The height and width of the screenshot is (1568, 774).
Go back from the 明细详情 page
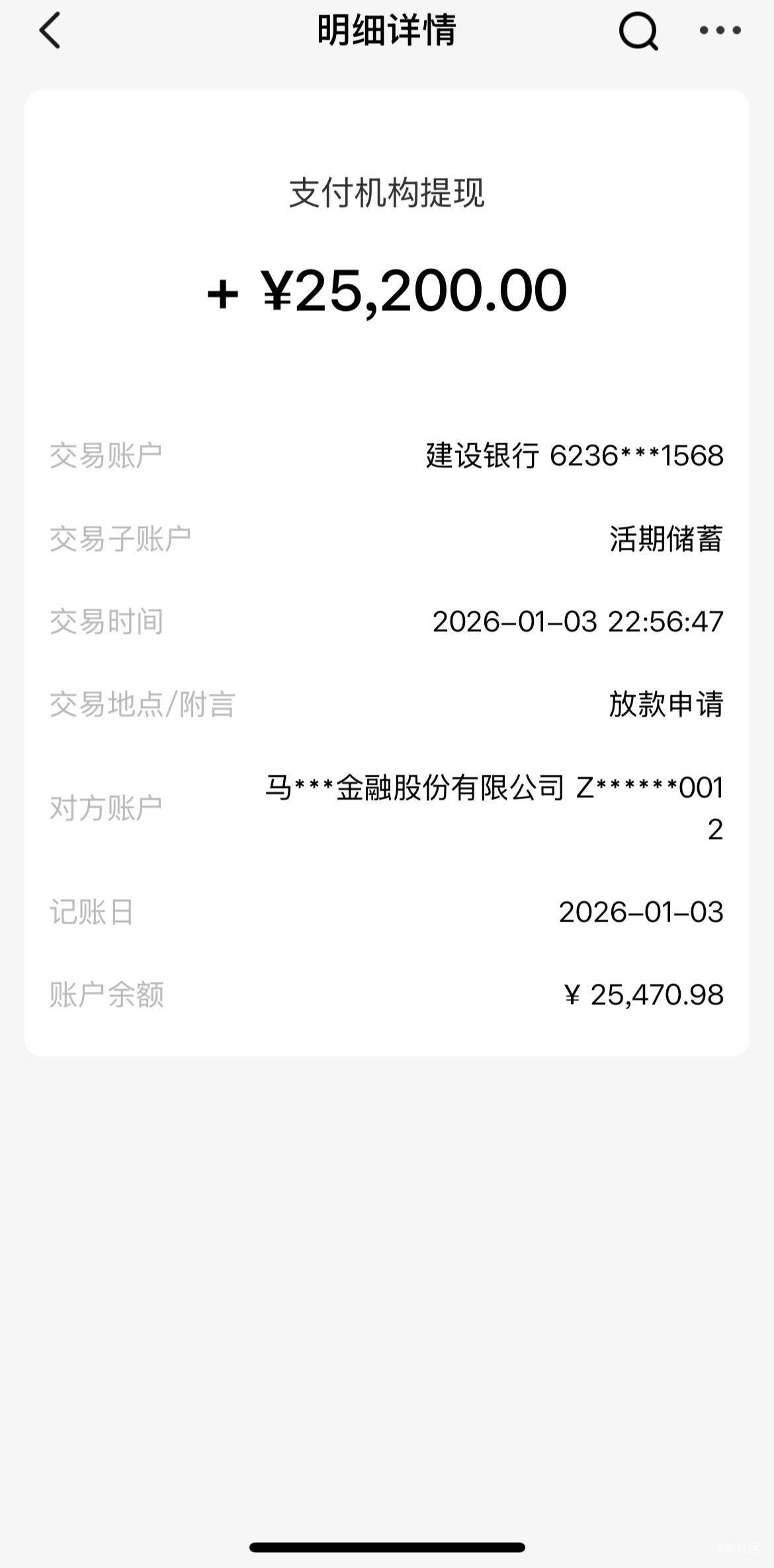[50, 30]
